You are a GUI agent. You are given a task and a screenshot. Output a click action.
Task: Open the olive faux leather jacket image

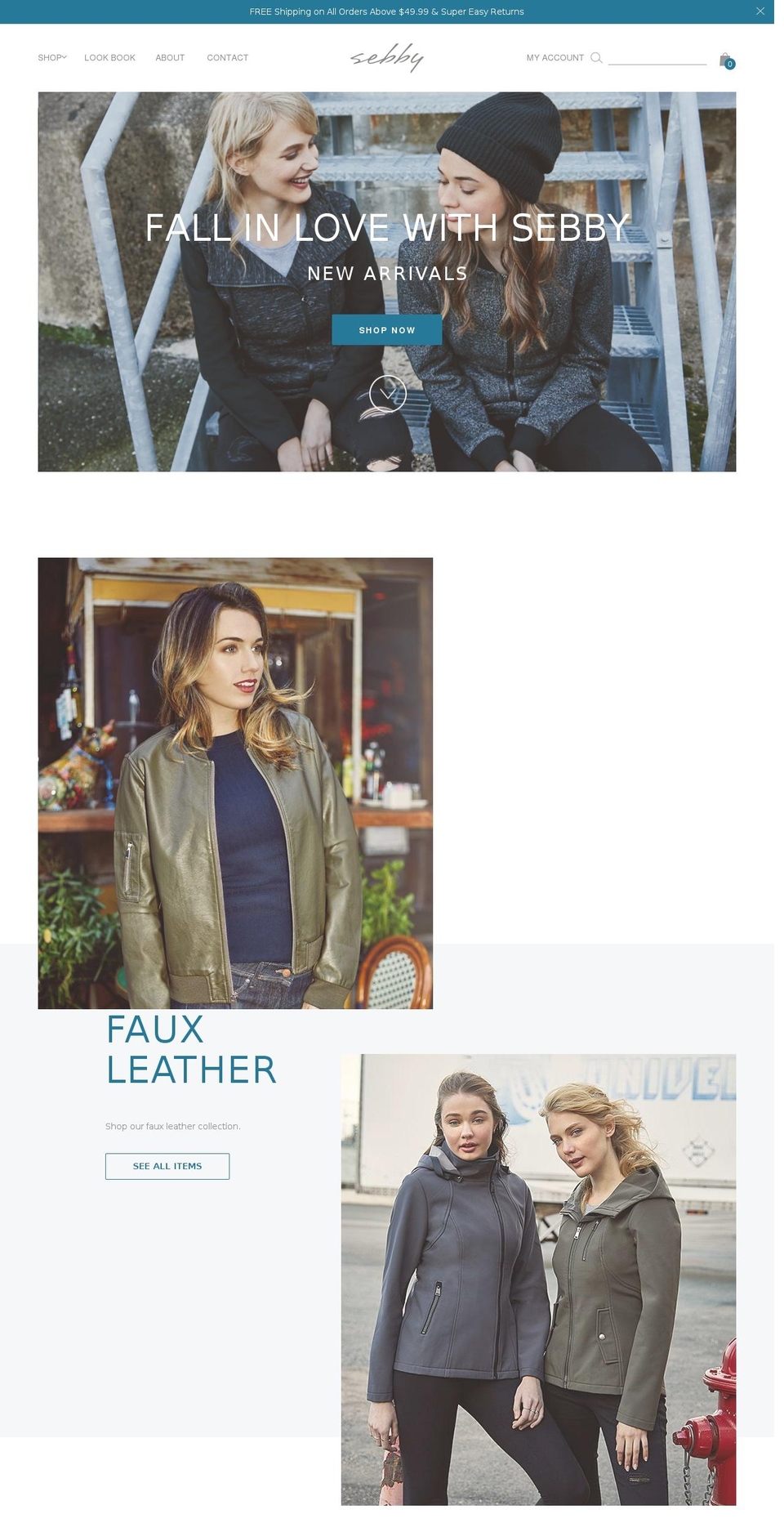(x=235, y=783)
